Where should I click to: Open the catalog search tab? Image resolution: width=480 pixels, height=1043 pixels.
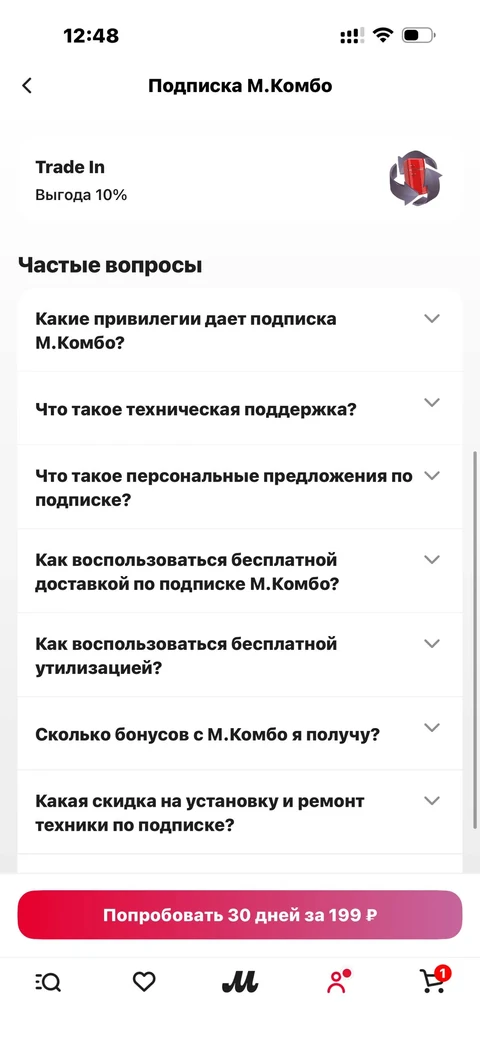click(x=48, y=981)
